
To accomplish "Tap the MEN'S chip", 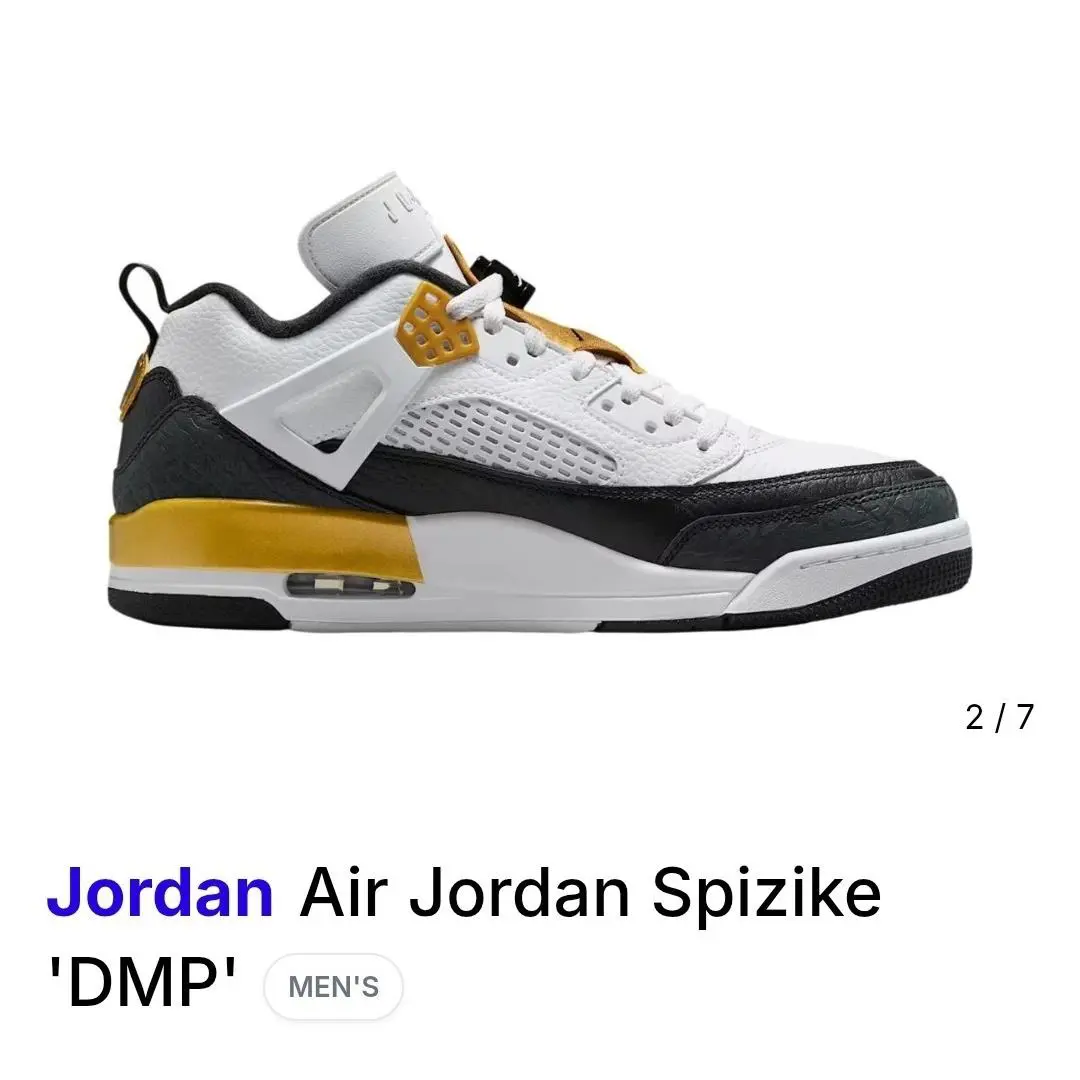I will pyautogui.click(x=333, y=987).
